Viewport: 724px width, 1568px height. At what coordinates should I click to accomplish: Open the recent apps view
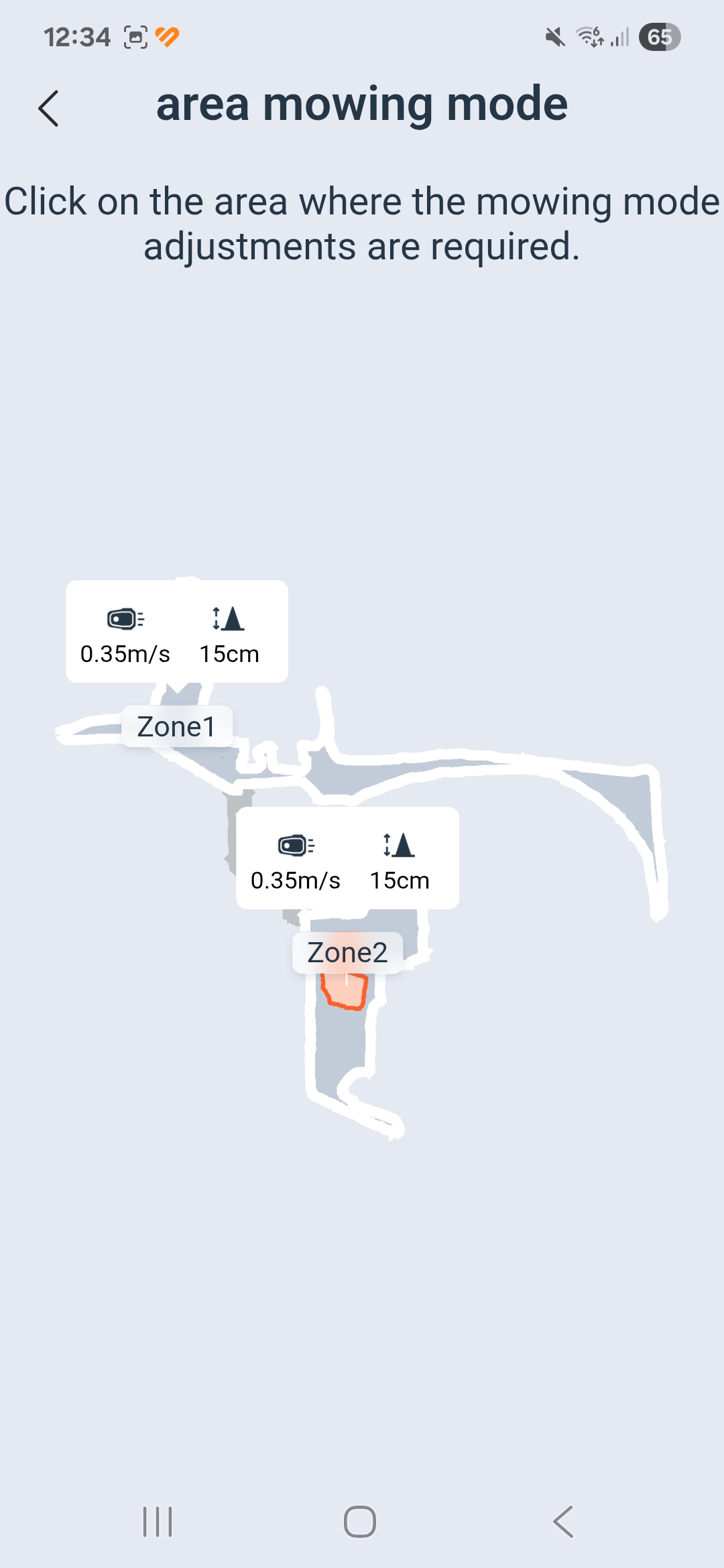[x=158, y=1522]
